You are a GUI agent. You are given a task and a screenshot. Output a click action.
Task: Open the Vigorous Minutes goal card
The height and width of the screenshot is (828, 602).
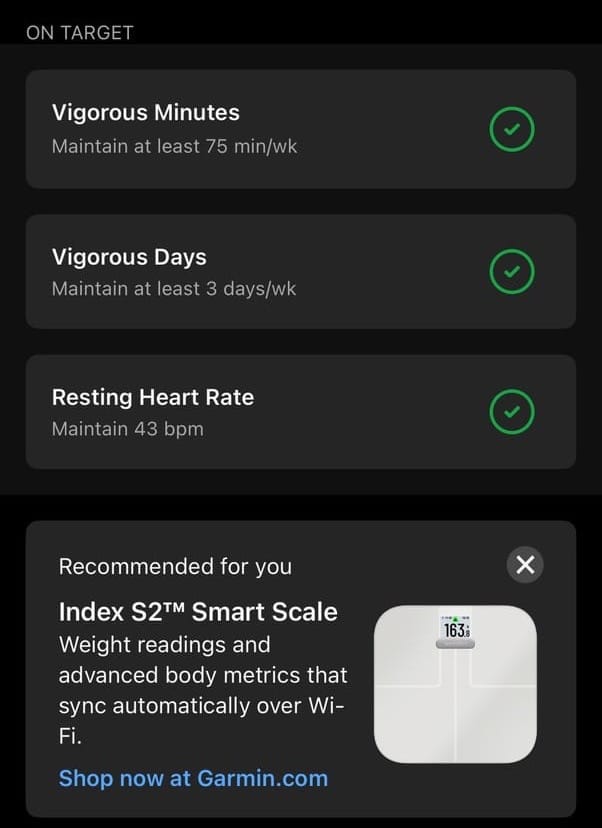(300, 129)
